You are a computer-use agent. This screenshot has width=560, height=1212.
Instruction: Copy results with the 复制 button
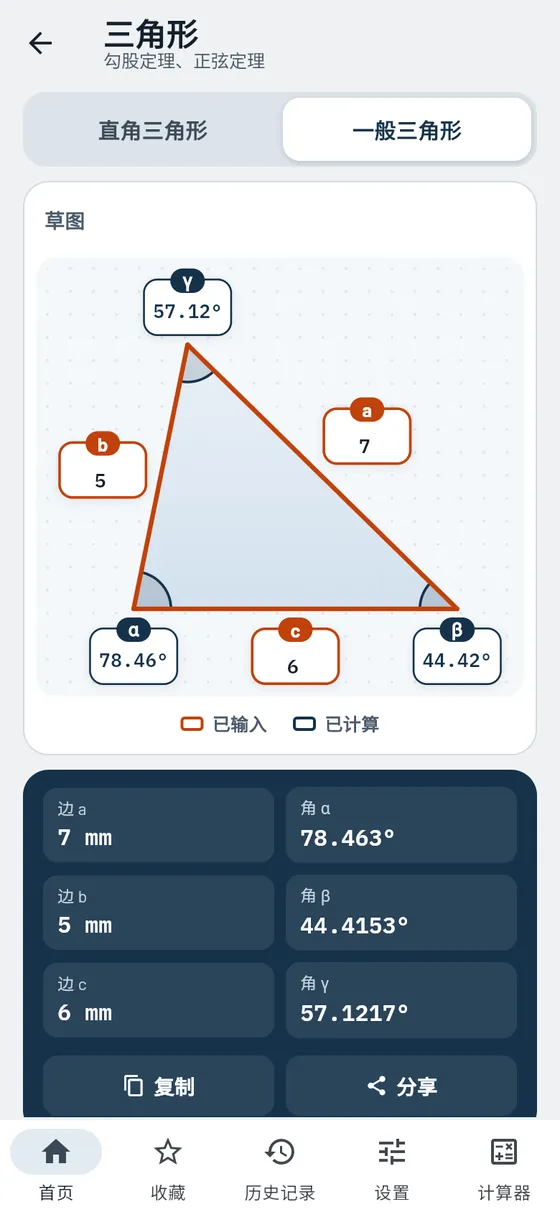coord(158,1086)
